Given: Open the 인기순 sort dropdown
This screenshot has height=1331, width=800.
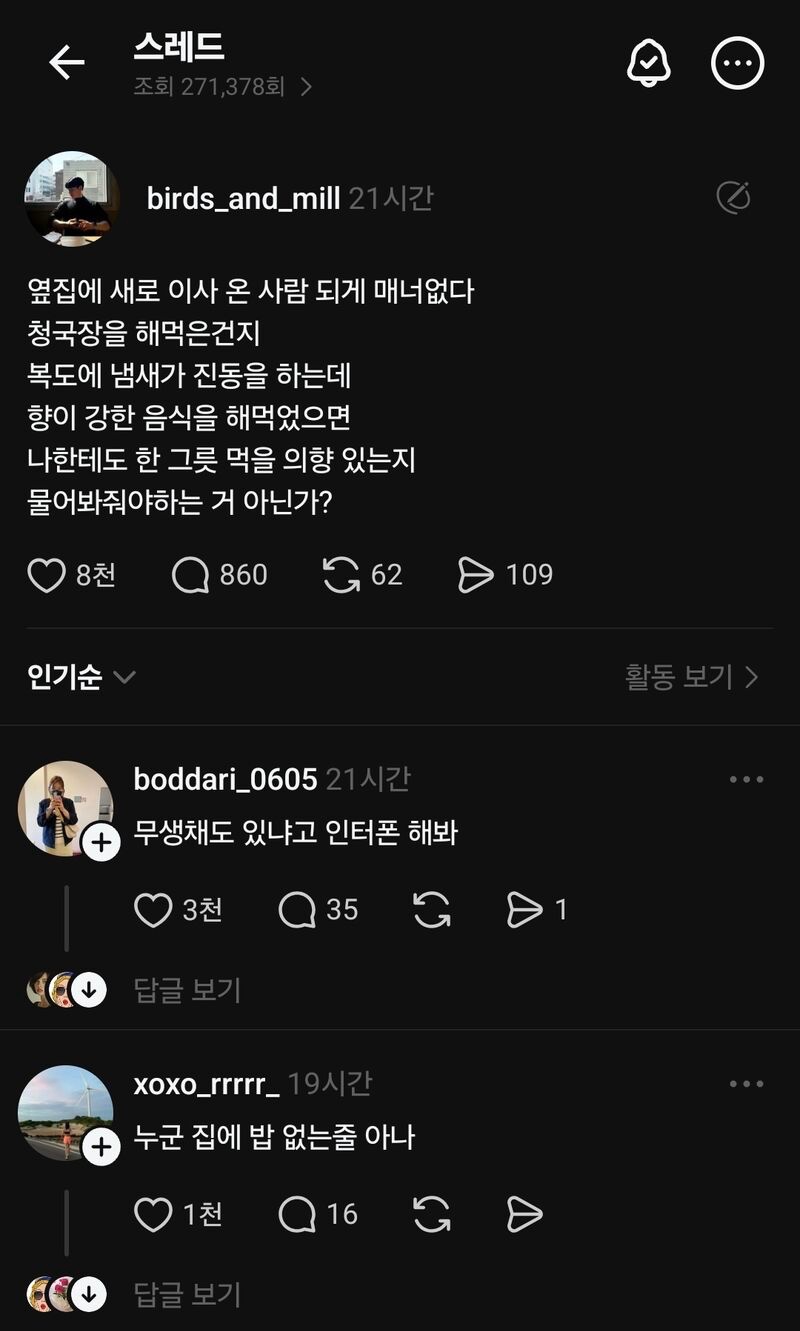Looking at the screenshot, I should click(81, 677).
